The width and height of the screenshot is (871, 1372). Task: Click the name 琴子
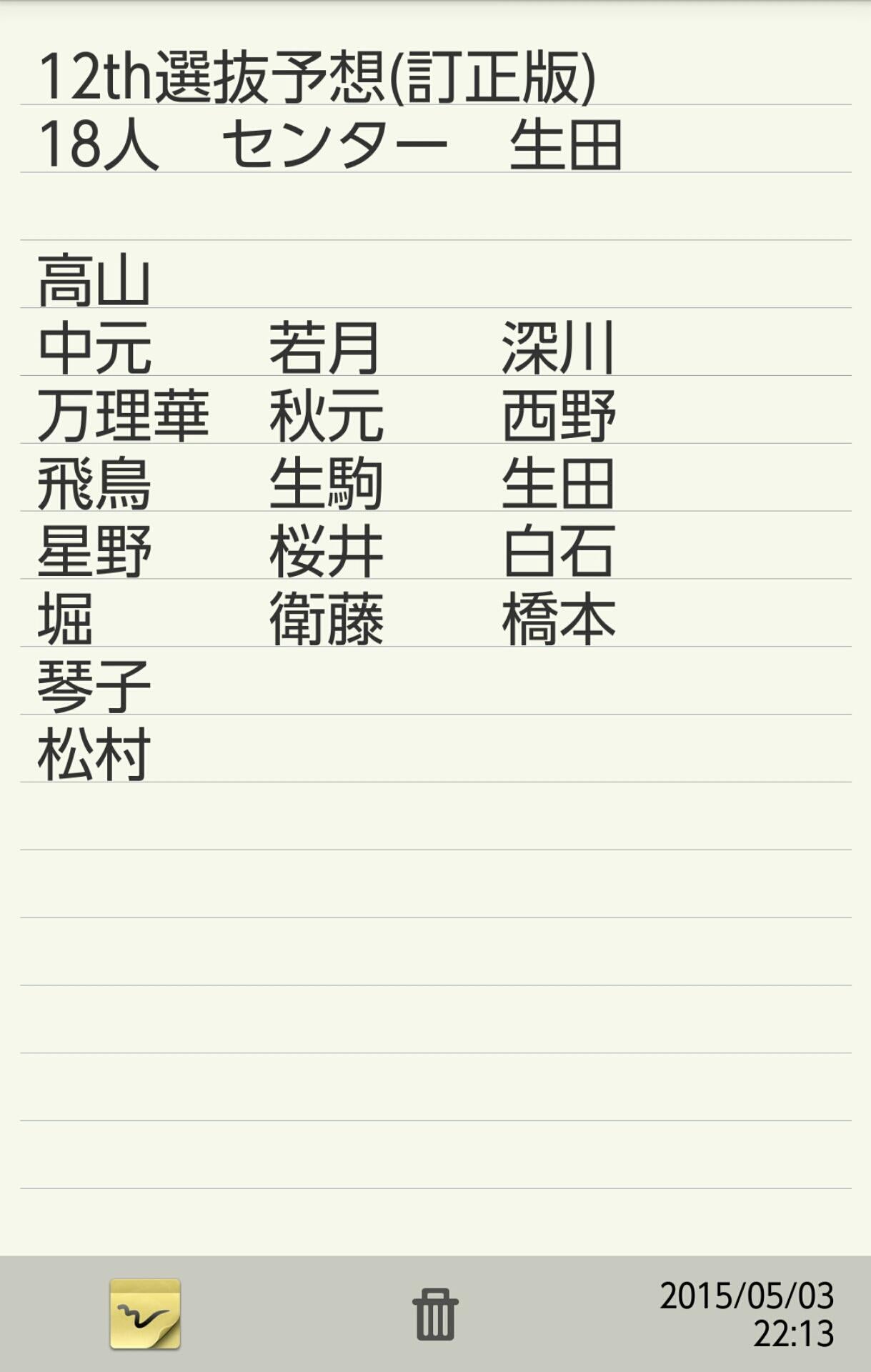(93, 682)
